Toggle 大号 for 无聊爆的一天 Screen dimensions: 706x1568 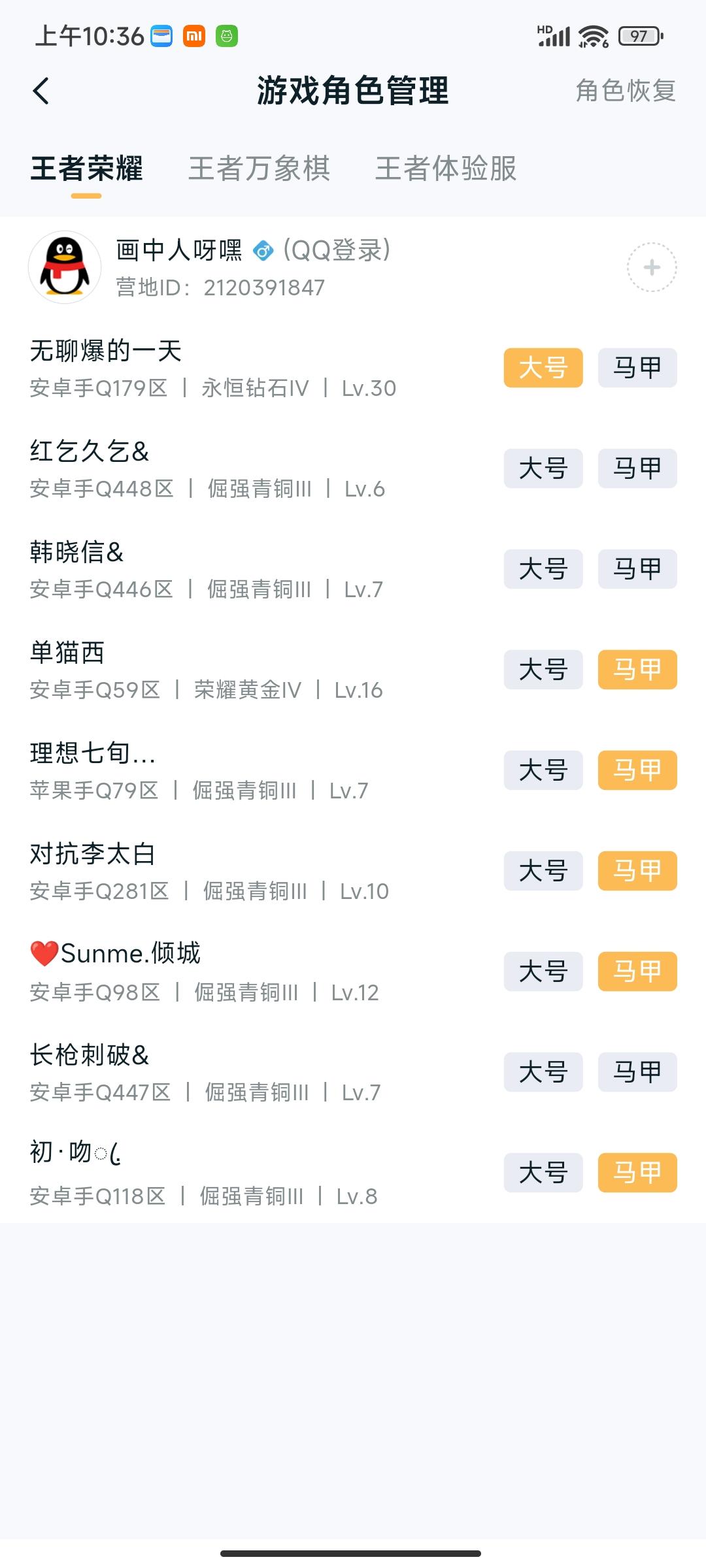[x=543, y=367]
